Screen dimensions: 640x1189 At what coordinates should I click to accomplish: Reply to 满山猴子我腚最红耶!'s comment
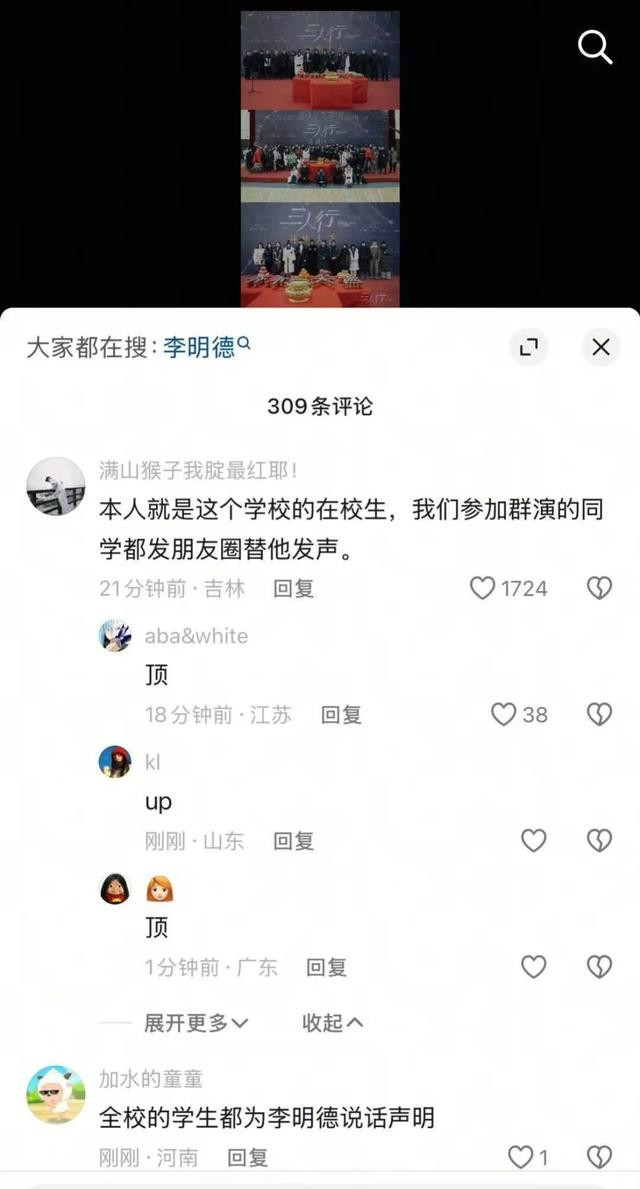(293, 588)
